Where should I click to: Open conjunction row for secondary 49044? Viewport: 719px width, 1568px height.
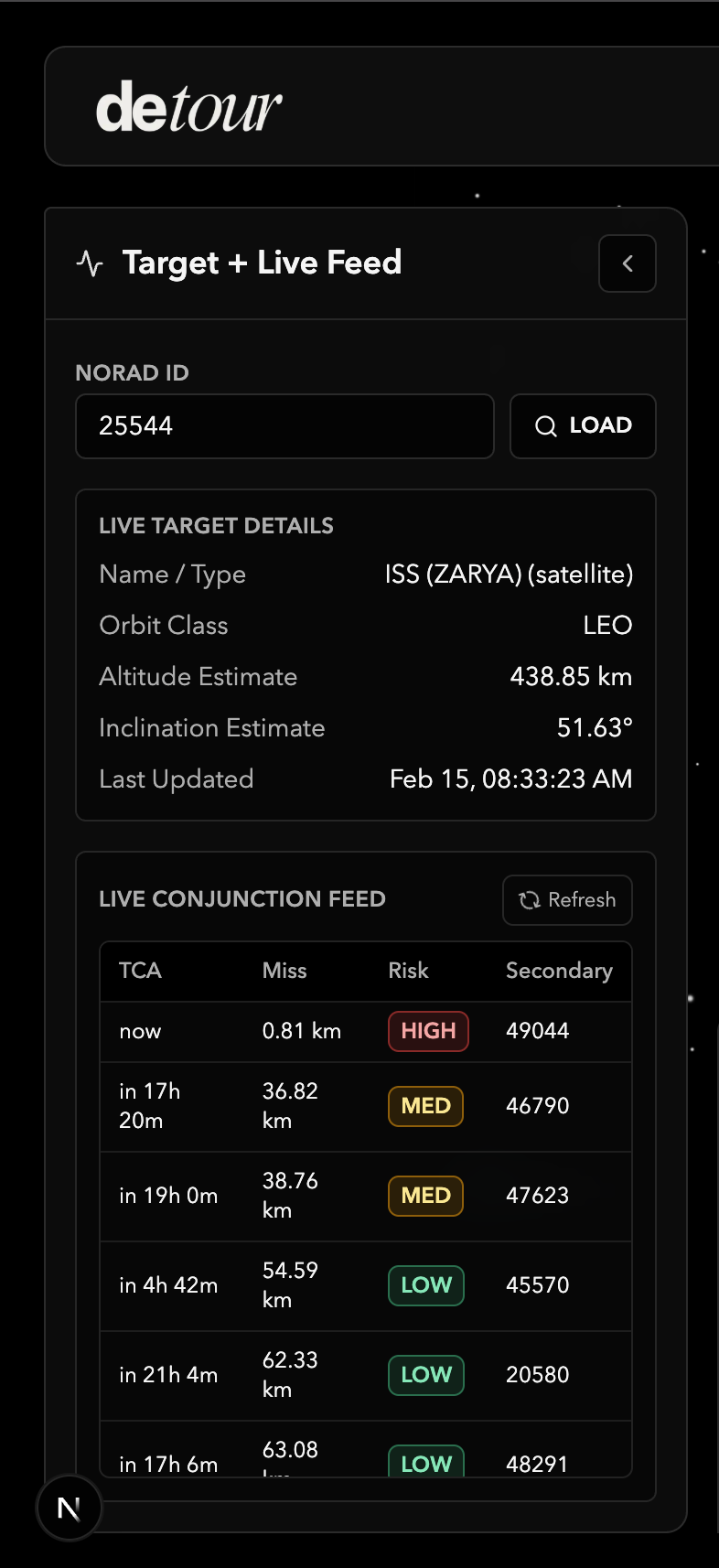click(x=366, y=1031)
